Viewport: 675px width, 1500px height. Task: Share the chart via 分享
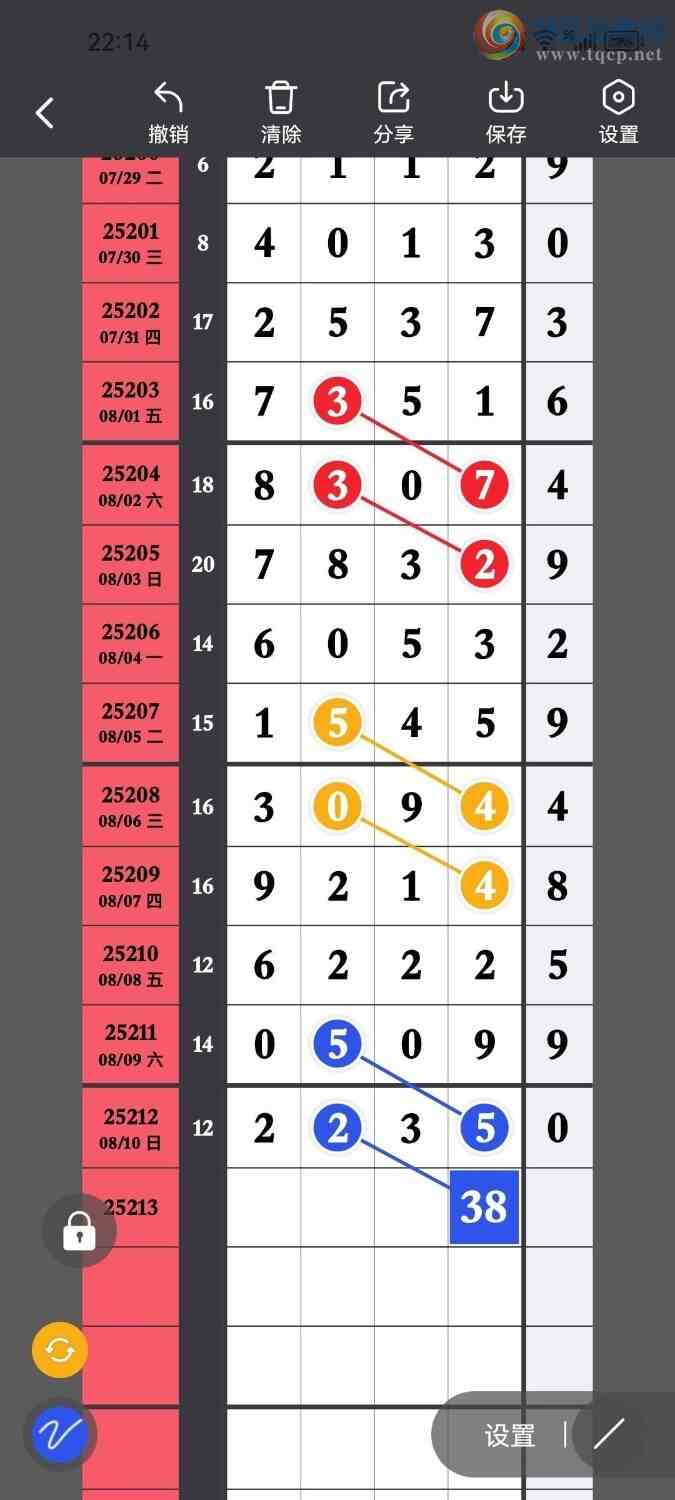click(x=393, y=113)
